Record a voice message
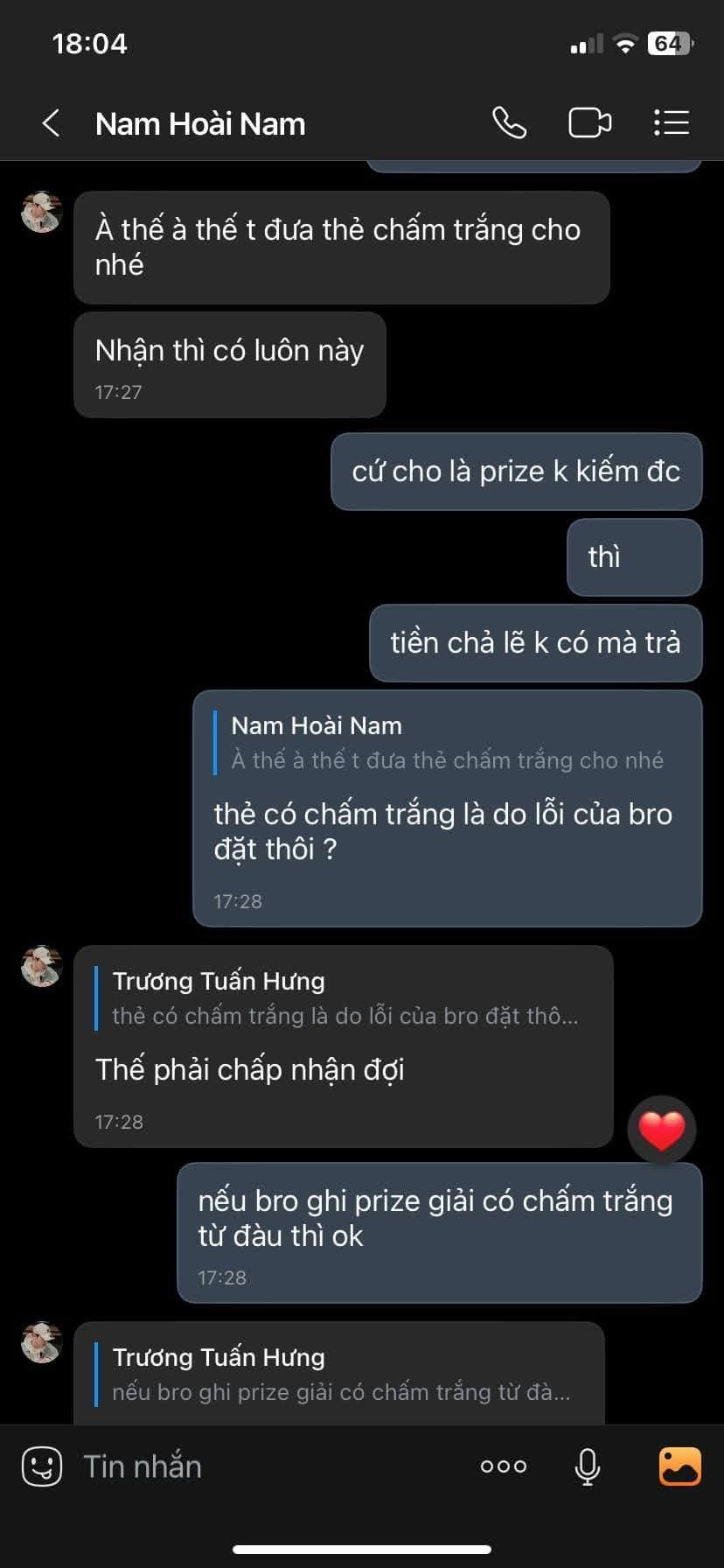 point(587,1466)
